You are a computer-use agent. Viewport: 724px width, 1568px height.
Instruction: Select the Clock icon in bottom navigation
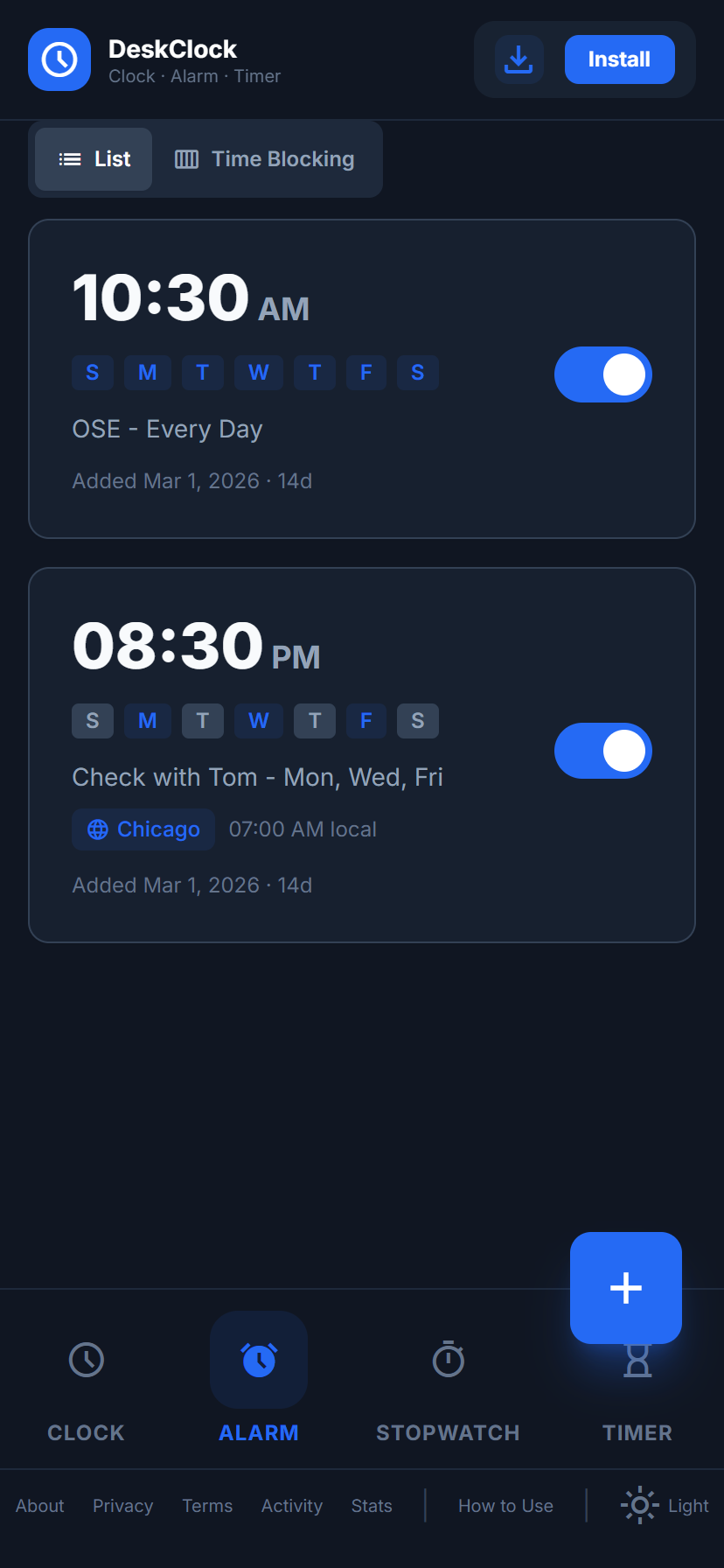[85, 1360]
